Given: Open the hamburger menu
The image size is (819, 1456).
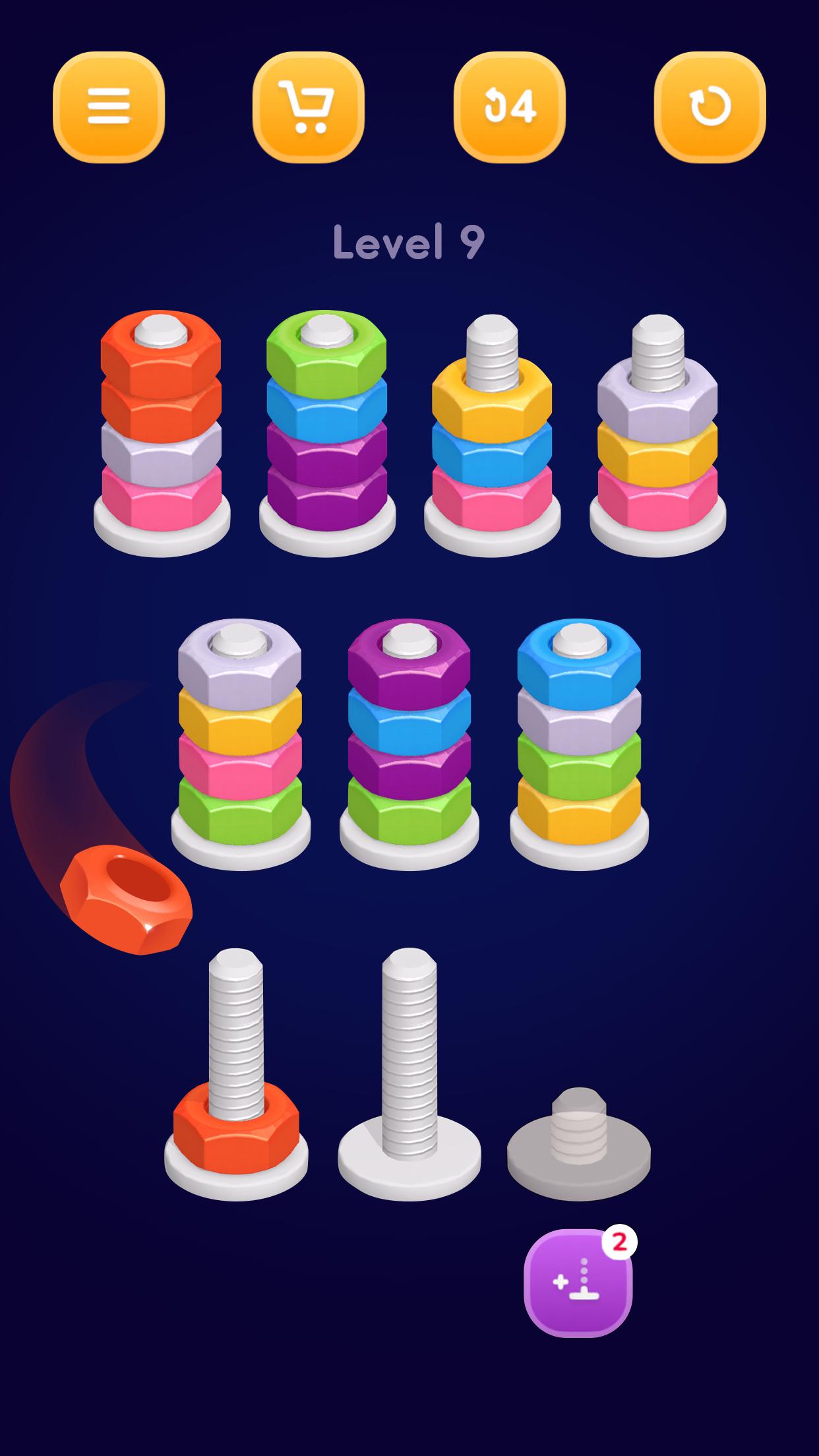Looking at the screenshot, I should click(x=109, y=107).
